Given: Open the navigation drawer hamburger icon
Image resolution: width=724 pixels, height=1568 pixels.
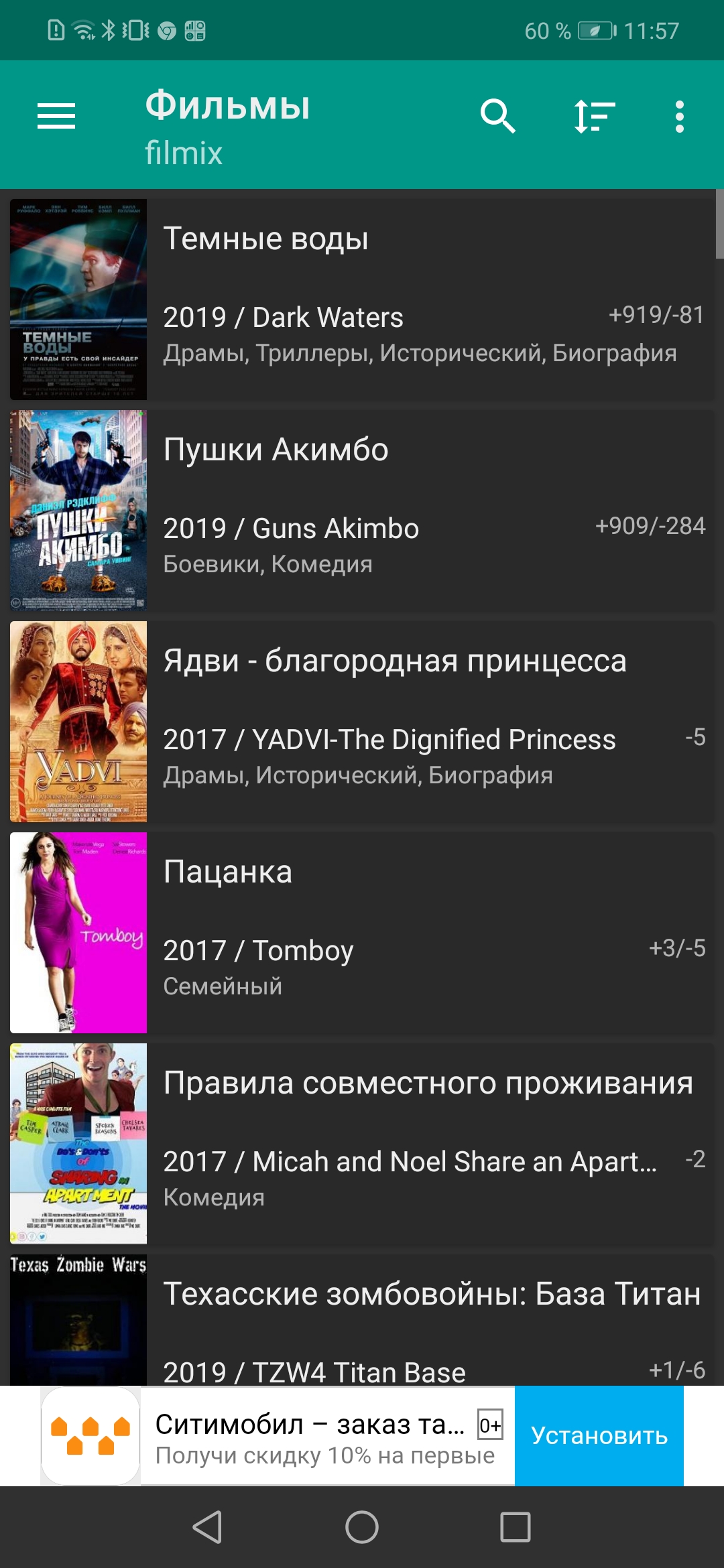Looking at the screenshot, I should (x=56, y=115).
